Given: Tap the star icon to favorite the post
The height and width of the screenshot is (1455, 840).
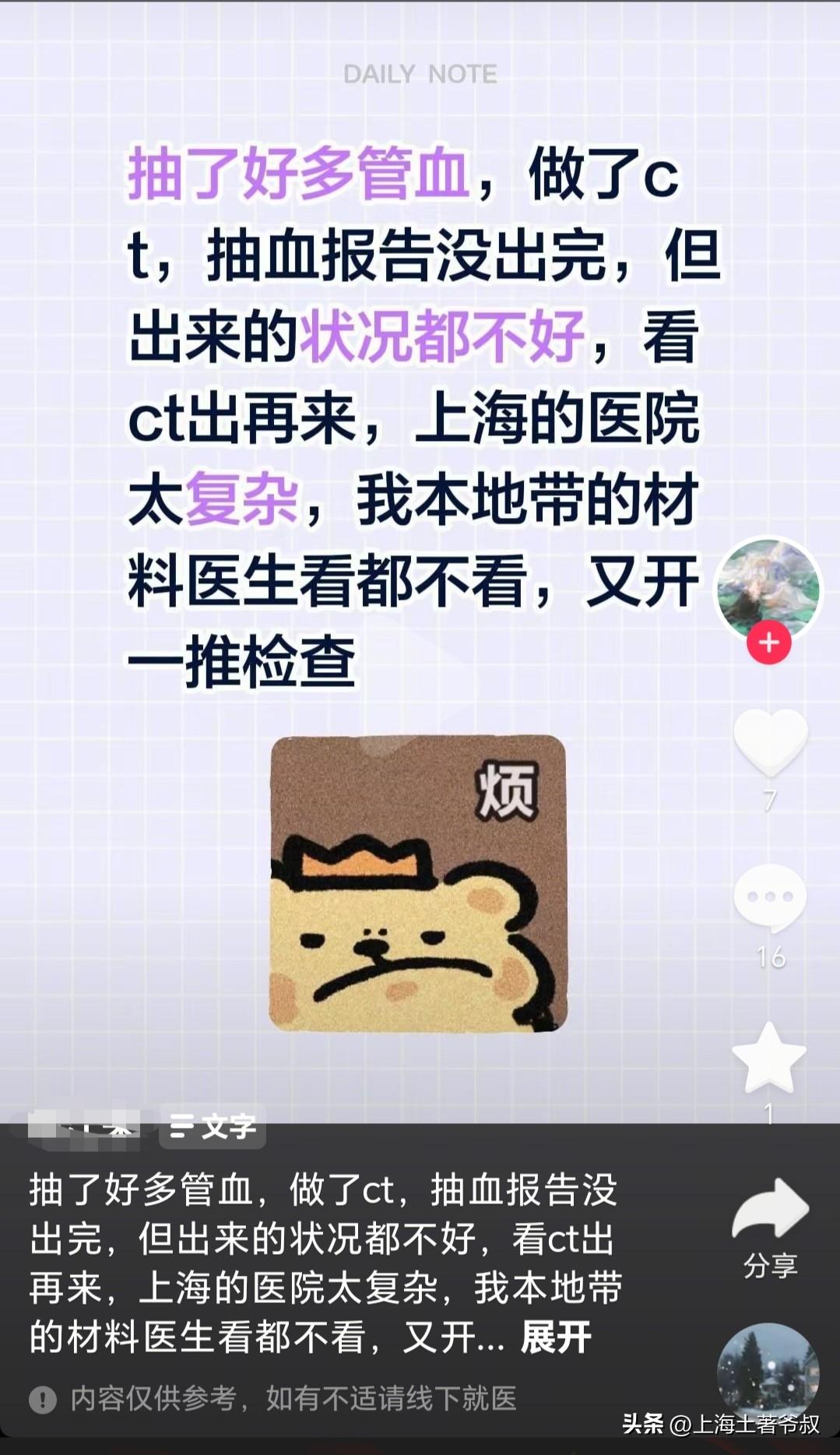Looking at the screenshot, I should point(768,1054).
